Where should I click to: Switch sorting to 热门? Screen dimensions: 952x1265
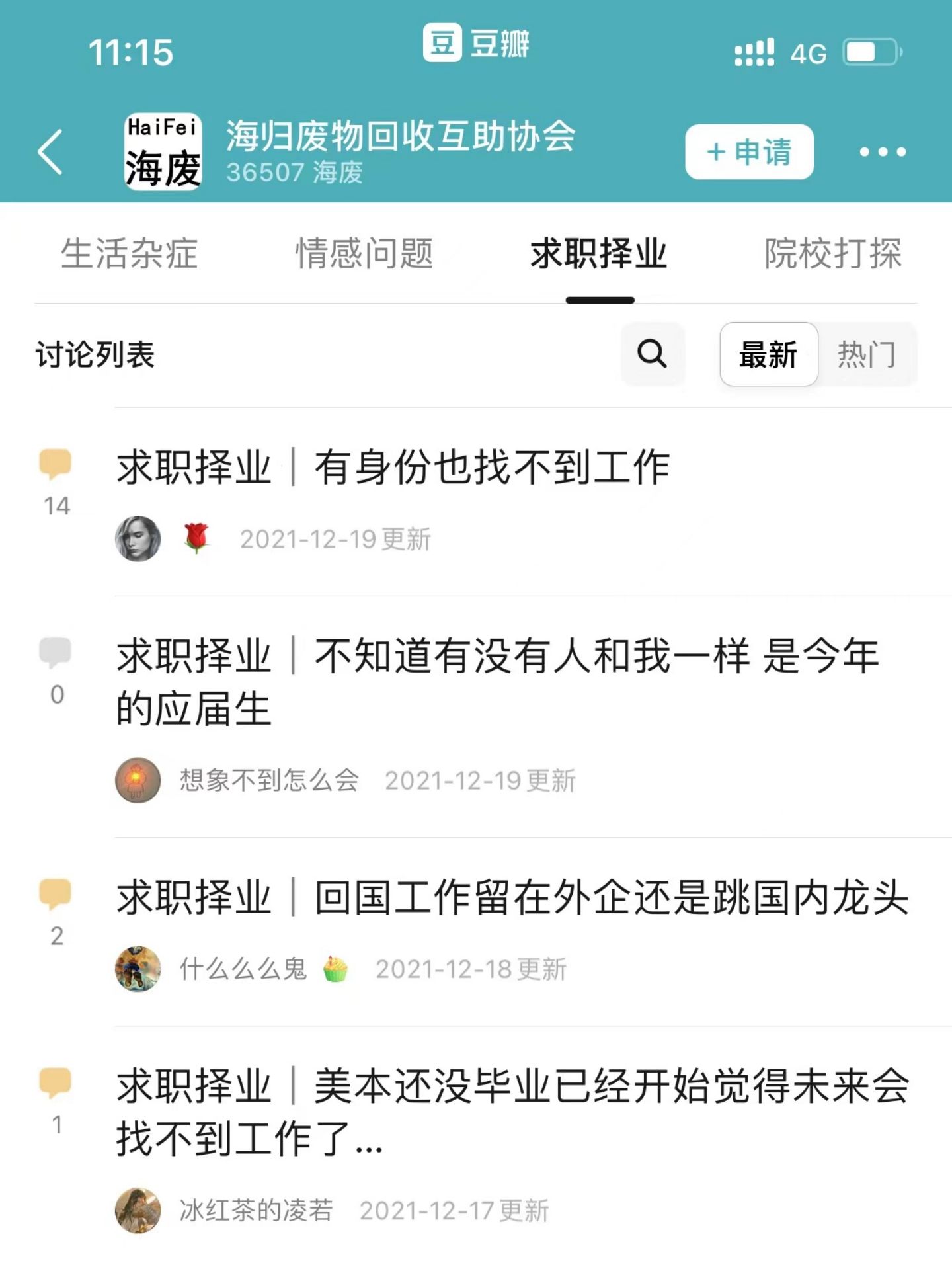(868, 355)
